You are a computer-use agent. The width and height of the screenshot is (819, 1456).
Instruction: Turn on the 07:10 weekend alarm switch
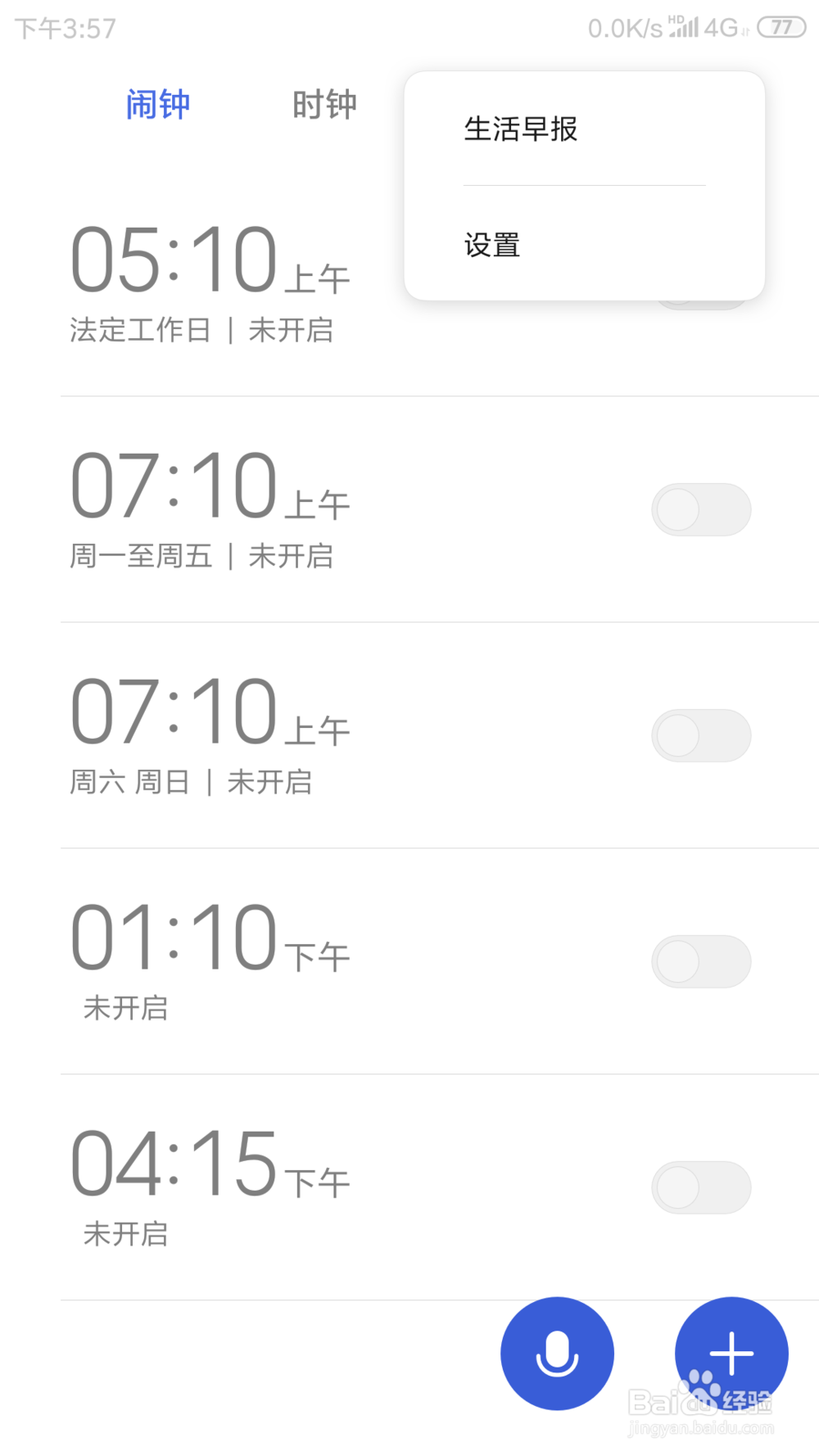pos(701,735)
